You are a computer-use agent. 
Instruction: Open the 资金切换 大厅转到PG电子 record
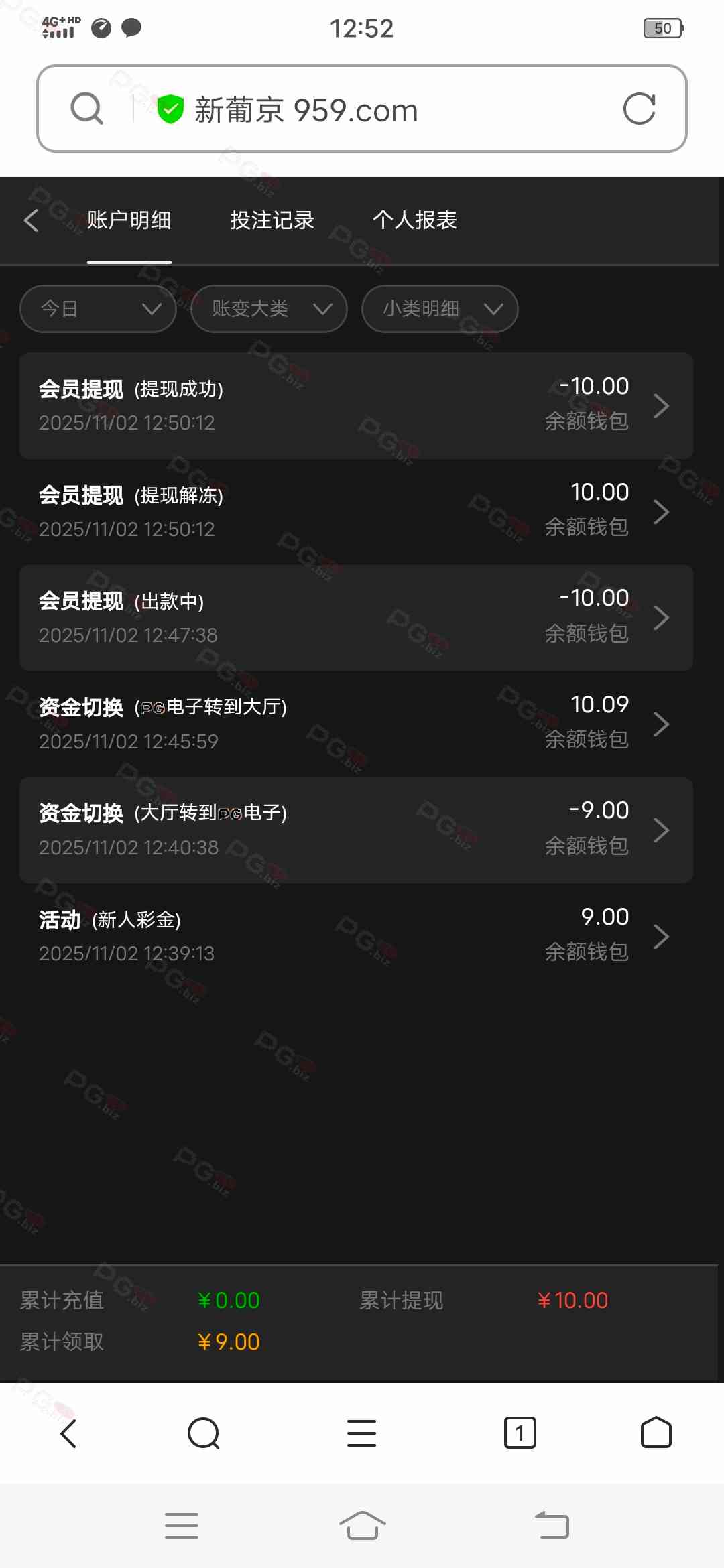point(356,830)
